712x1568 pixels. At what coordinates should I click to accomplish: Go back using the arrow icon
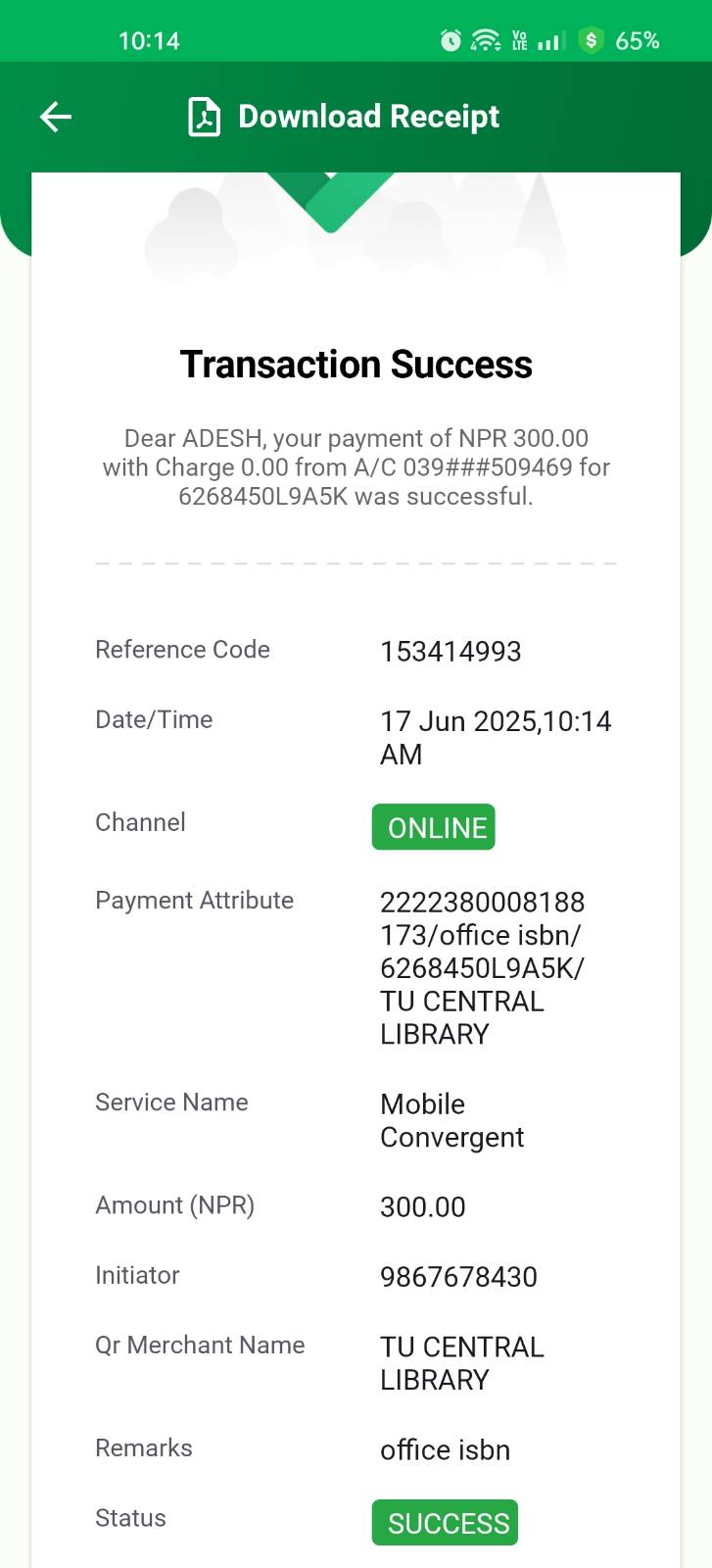[x=56, y=118]
